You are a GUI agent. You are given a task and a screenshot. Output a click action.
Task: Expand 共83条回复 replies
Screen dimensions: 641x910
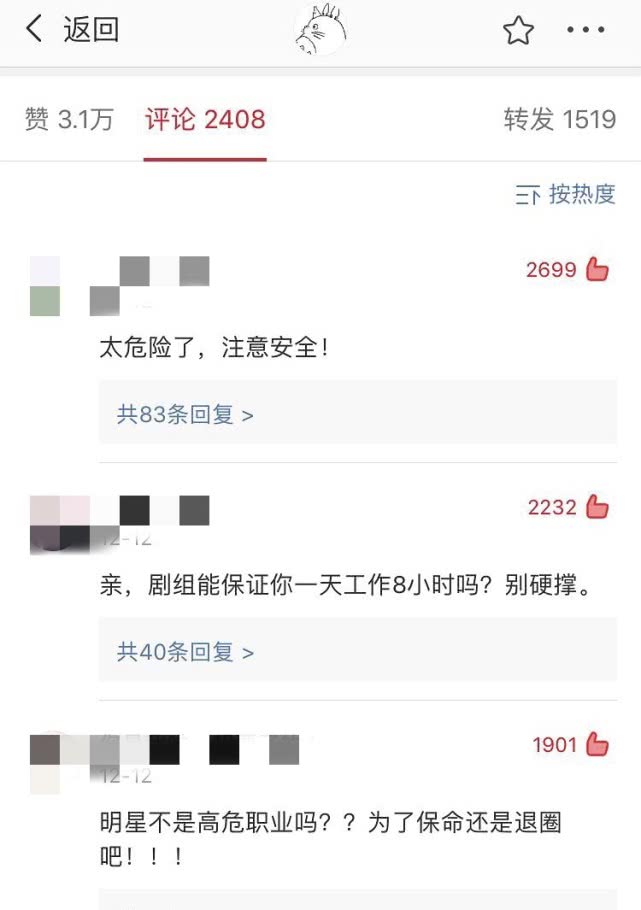point(185,414)
